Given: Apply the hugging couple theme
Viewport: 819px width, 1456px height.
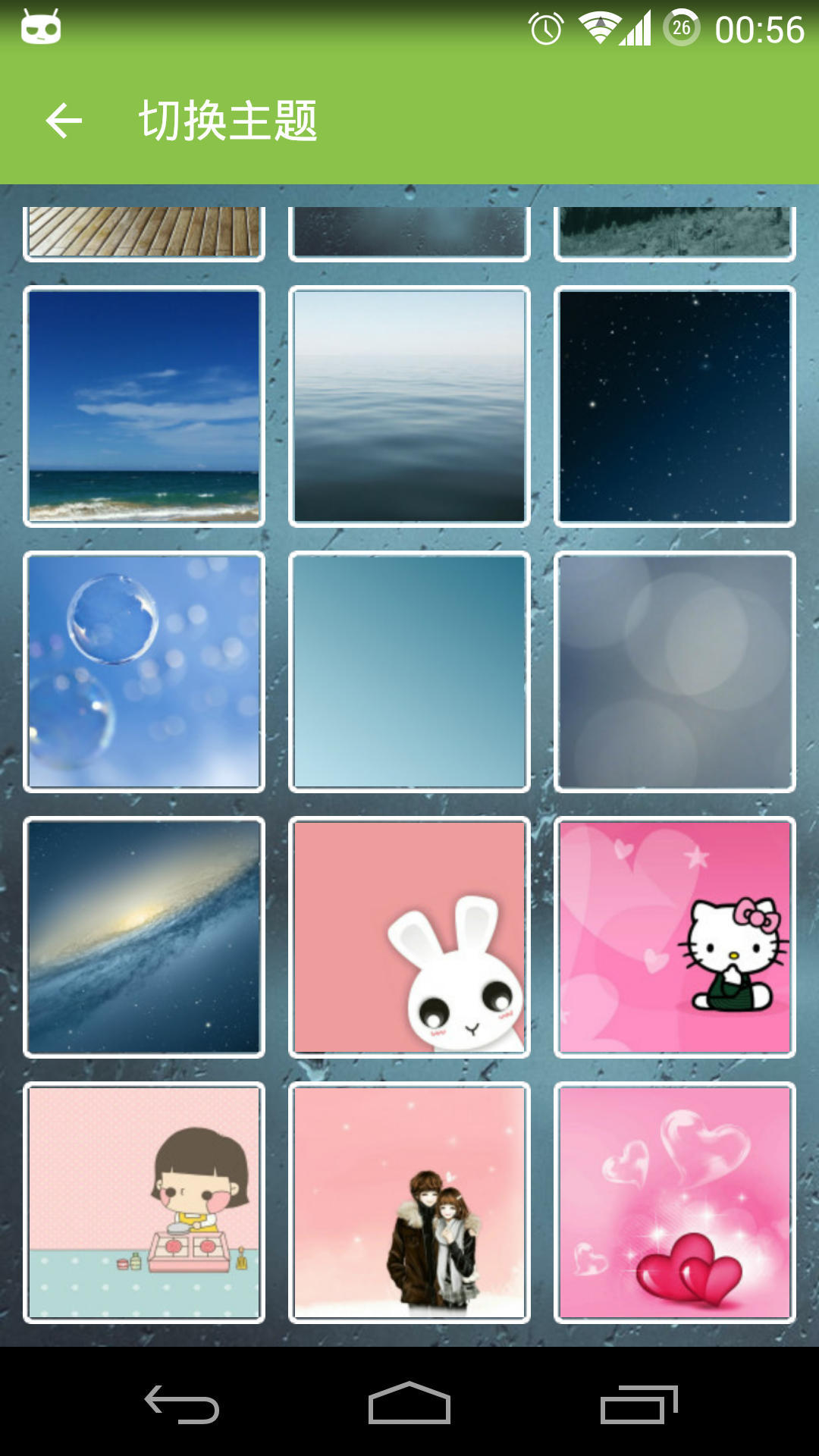Looking at the screenshot, I should coord(409,1202).
